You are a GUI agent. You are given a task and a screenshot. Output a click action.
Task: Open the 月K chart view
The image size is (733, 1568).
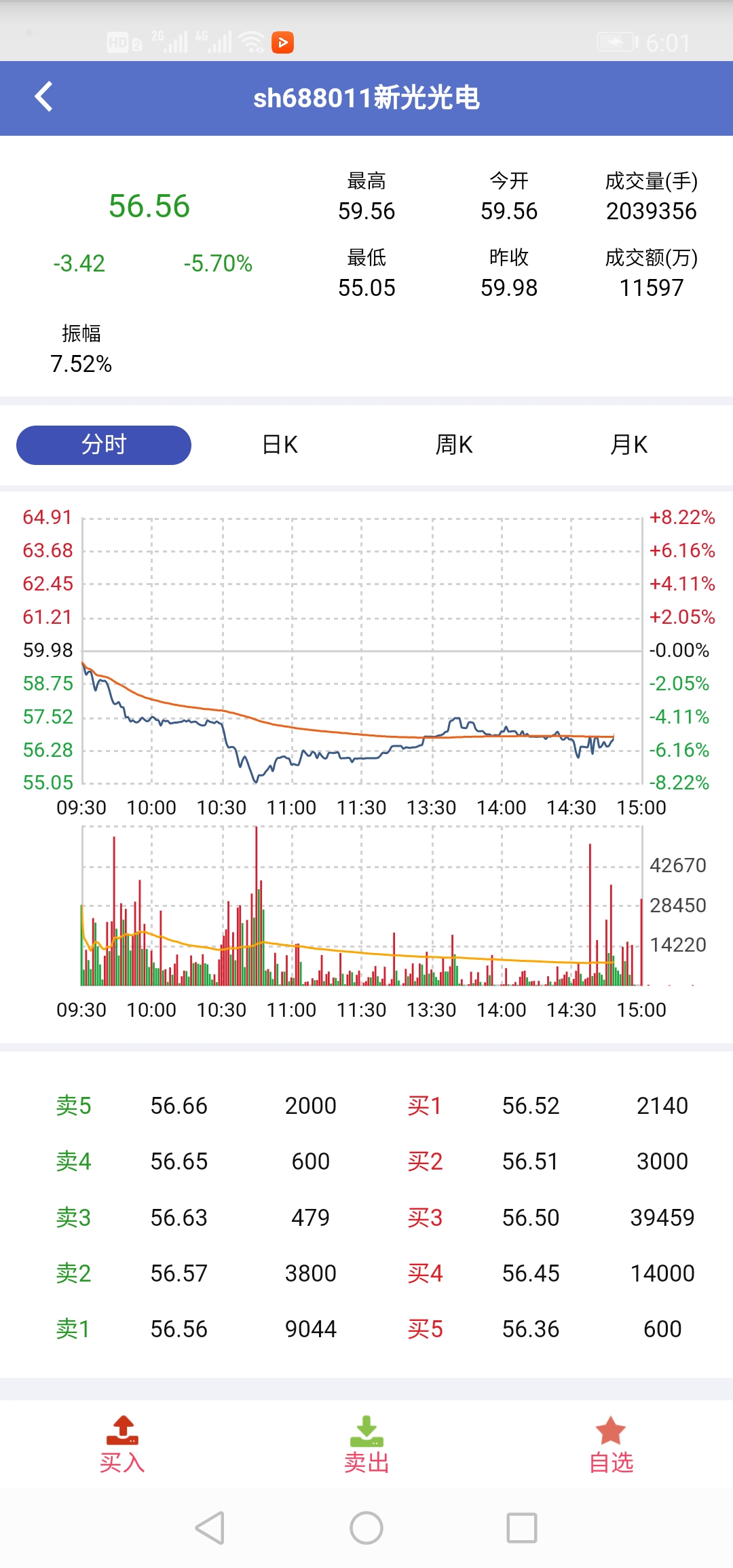(628, 445)
